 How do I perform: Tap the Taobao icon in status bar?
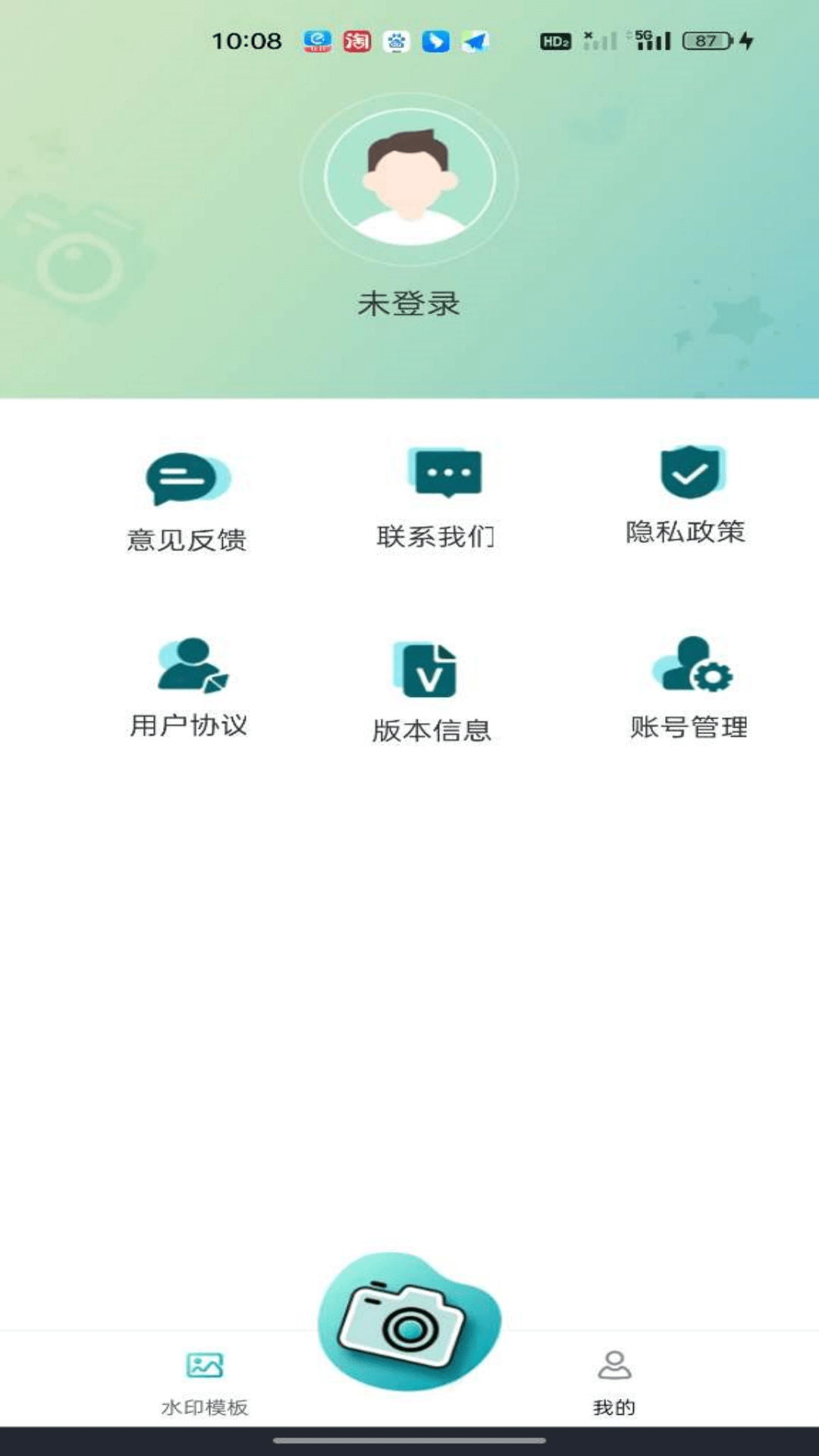pyautogui.click(x=356, y=42)
